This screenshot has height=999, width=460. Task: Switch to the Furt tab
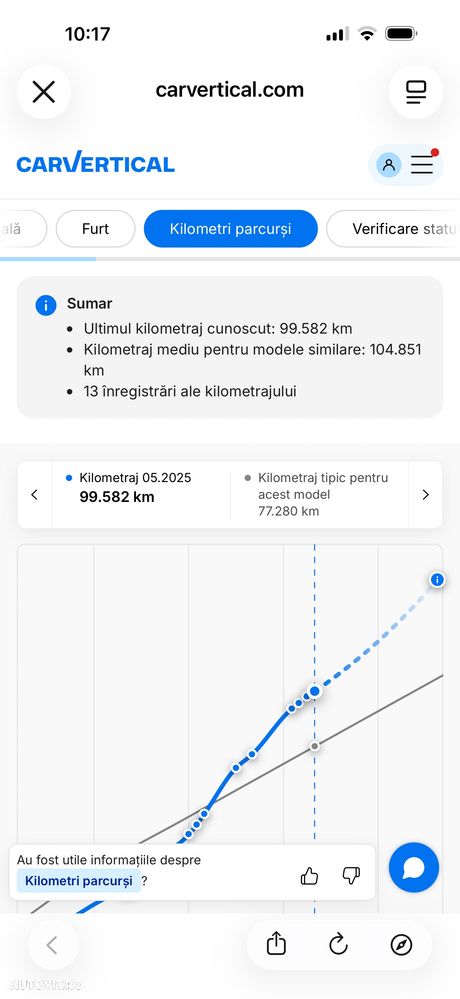[x=96, y=229]
